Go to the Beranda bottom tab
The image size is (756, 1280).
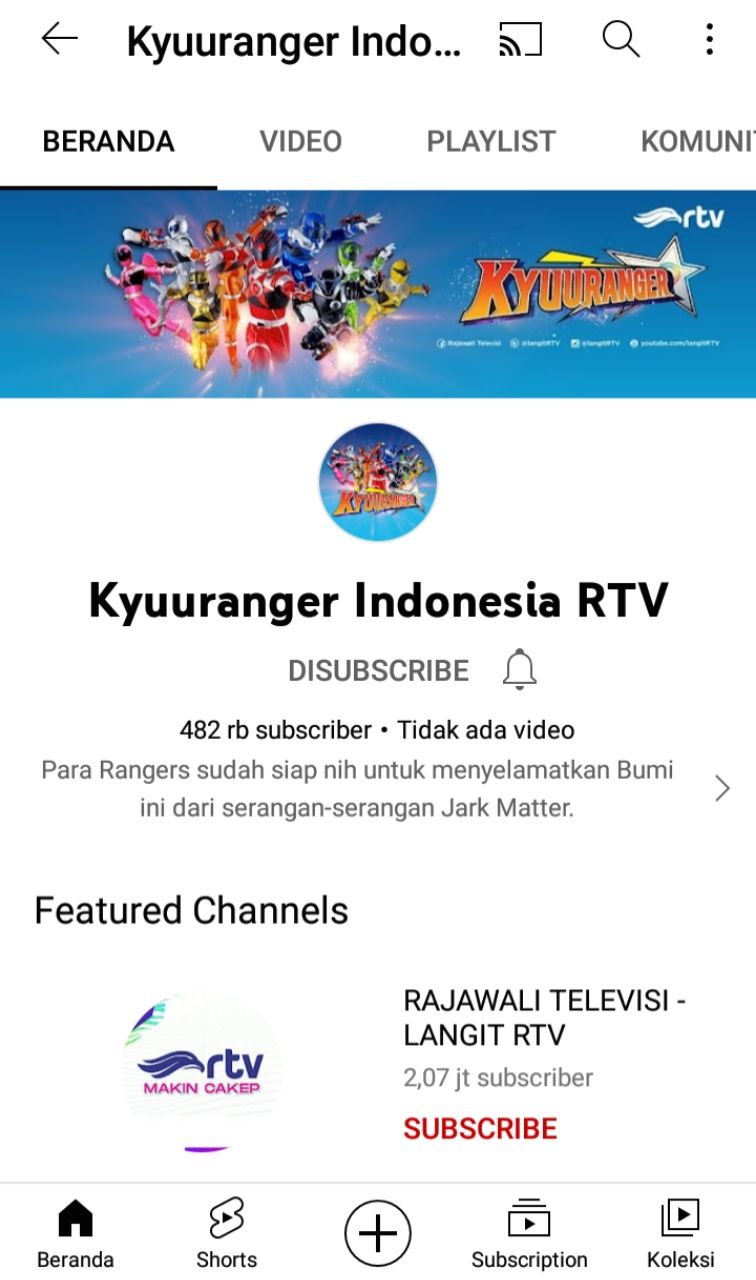click(75, 1234)
